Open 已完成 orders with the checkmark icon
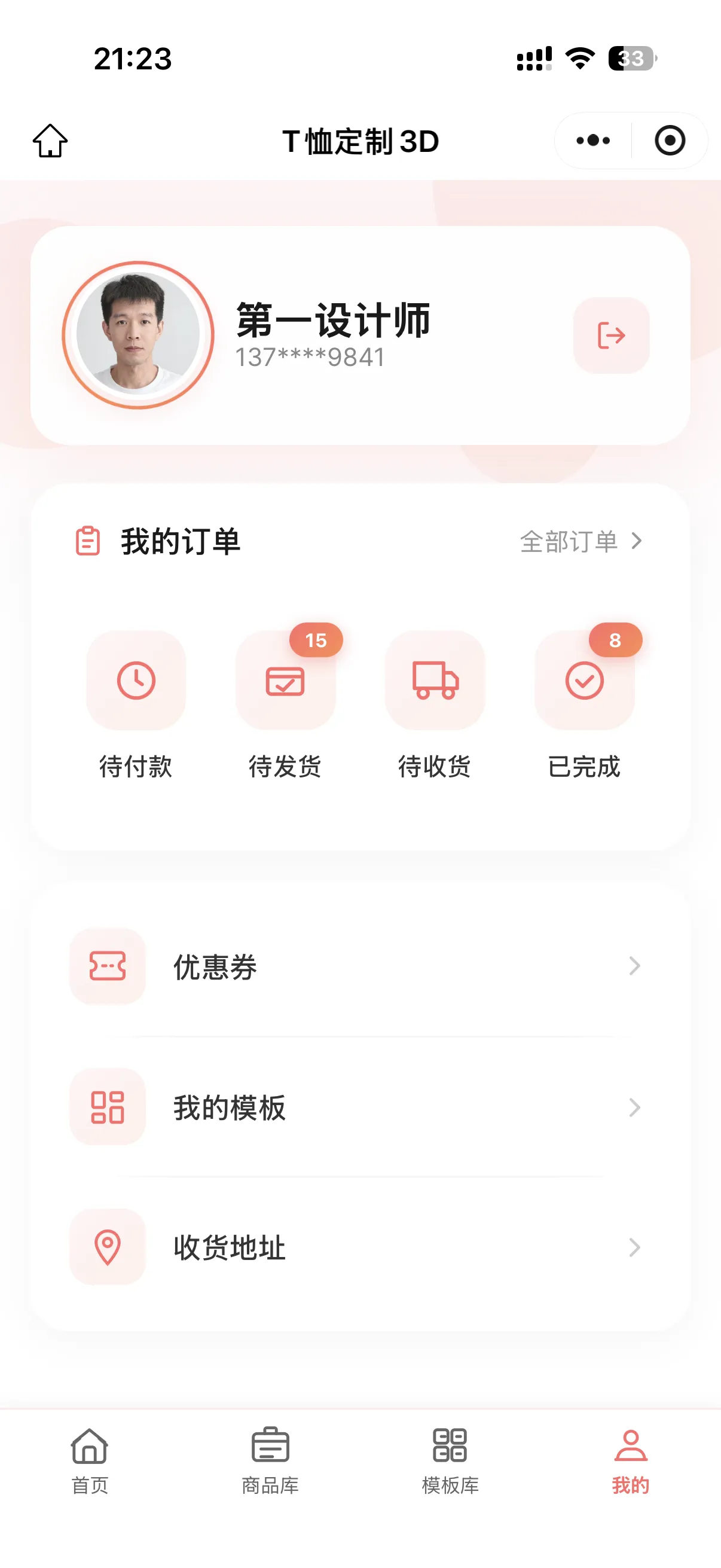Viewport: 721px width, 1568px height. (x=584, y=681)
